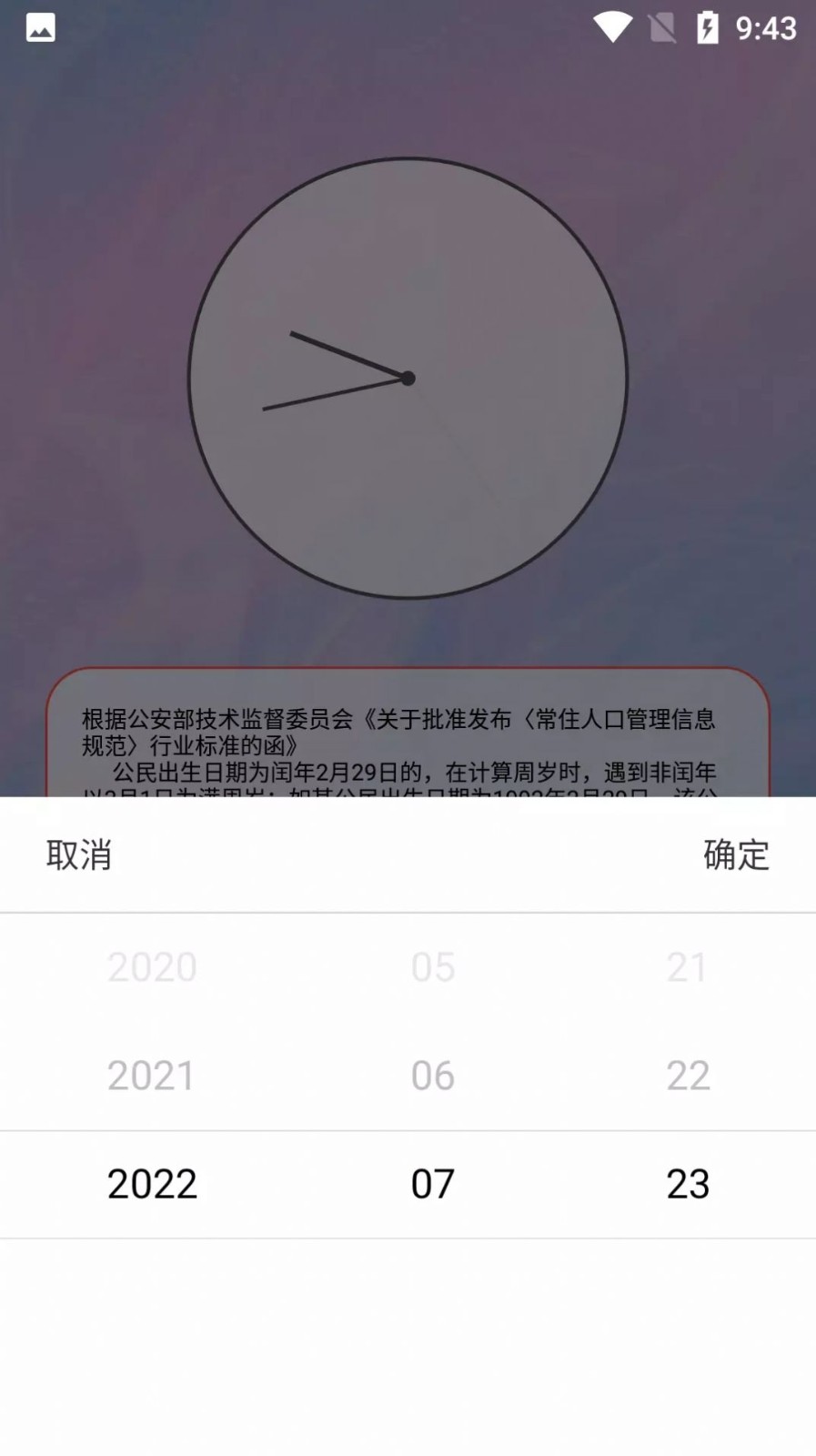The image size is (816, 1456).
Task: Select month 06 in the picker
Action: coord(431,1075)
